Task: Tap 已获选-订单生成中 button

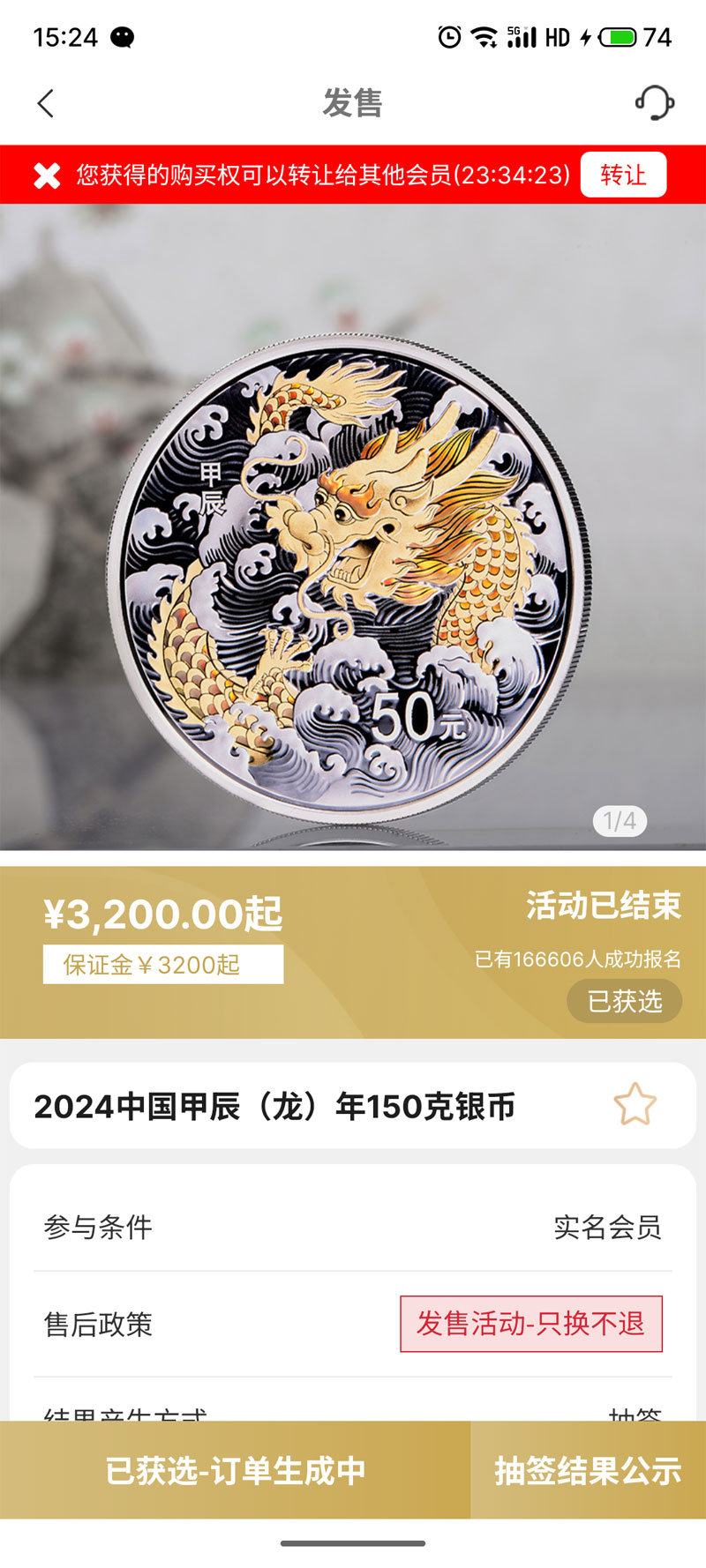Action: click(236, 1470)
